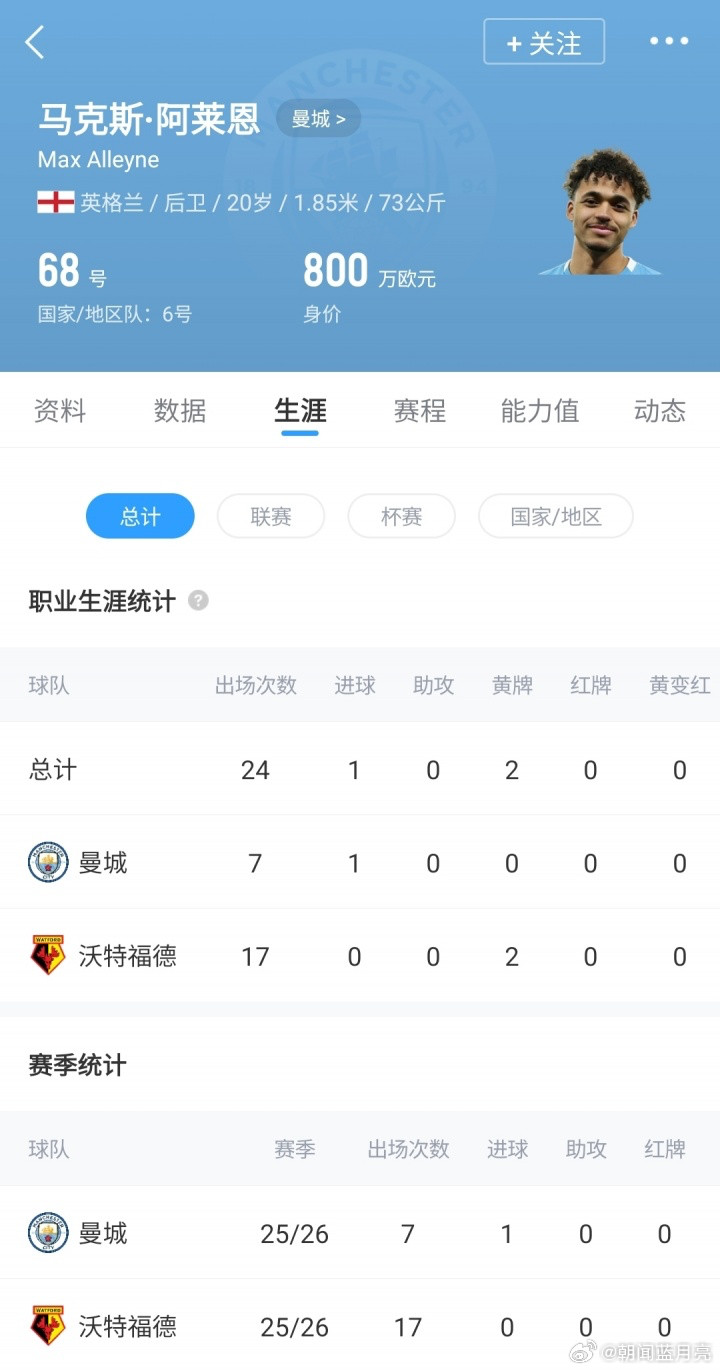This screenshot has height=1371, width=720.
Task: Tap the back arrow at top left
Action: coord(34,42)
